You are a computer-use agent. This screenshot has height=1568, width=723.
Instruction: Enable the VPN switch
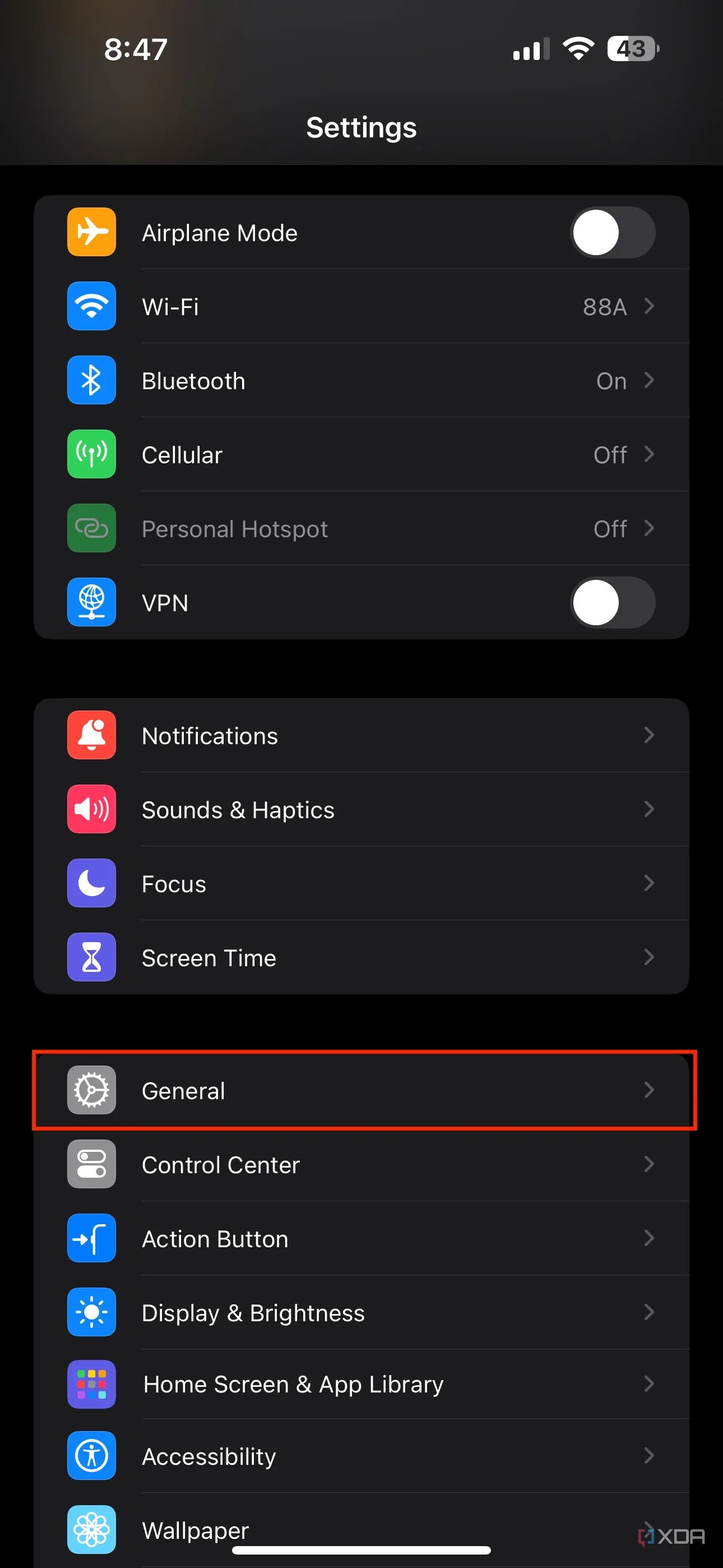[612, 603]
